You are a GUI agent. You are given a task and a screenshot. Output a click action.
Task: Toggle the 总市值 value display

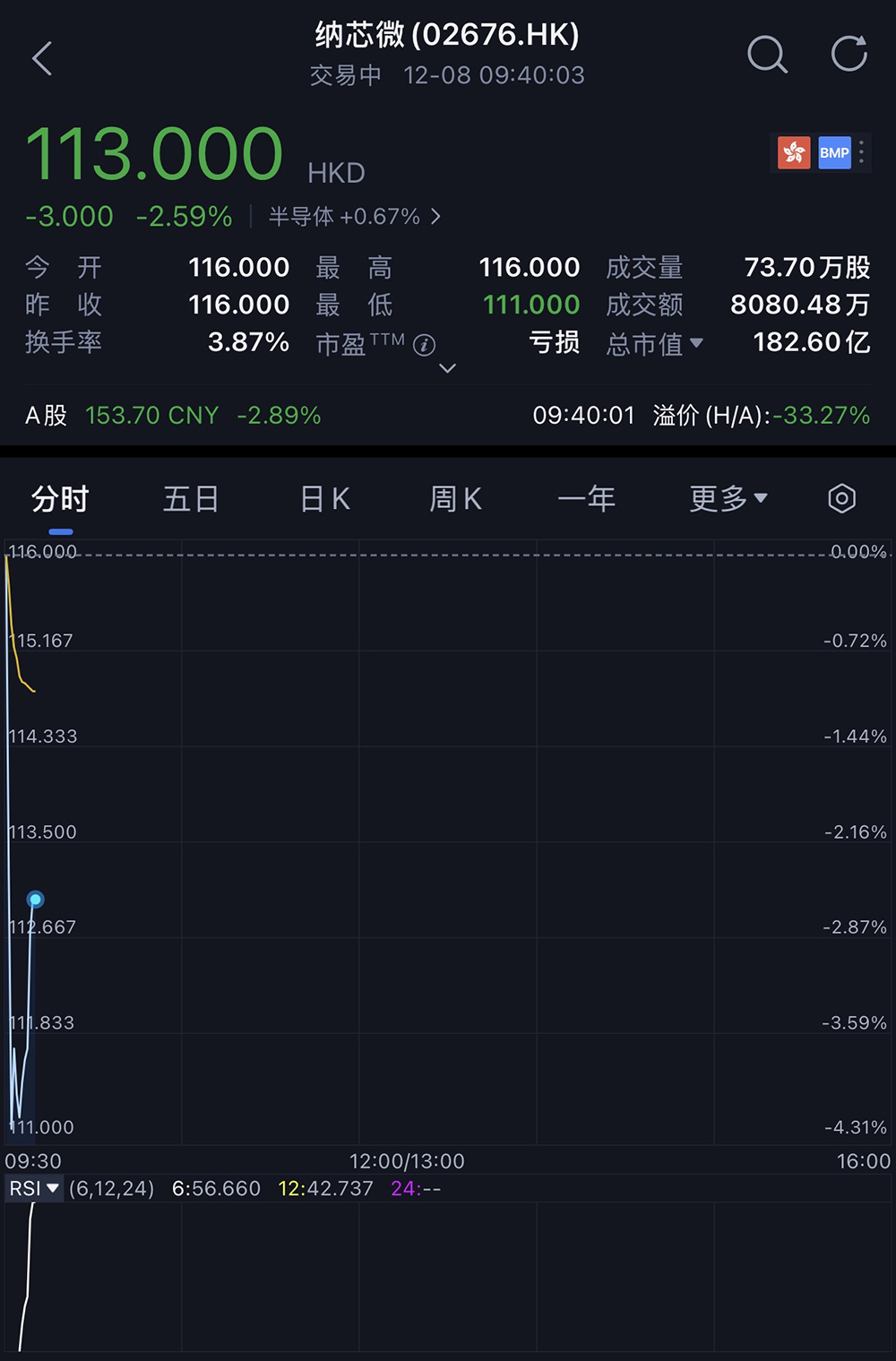click(x=655, y=343)
